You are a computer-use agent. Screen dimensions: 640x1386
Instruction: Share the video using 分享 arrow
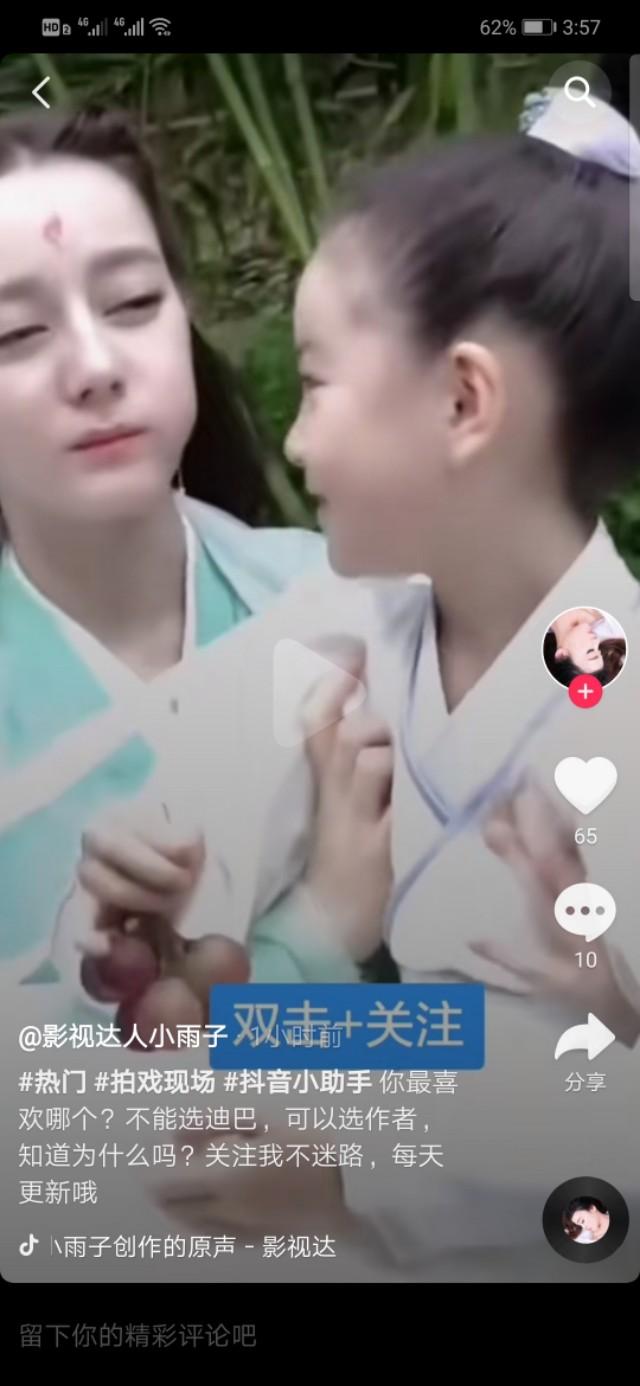pyautogui.click(x=585, y=1038)
